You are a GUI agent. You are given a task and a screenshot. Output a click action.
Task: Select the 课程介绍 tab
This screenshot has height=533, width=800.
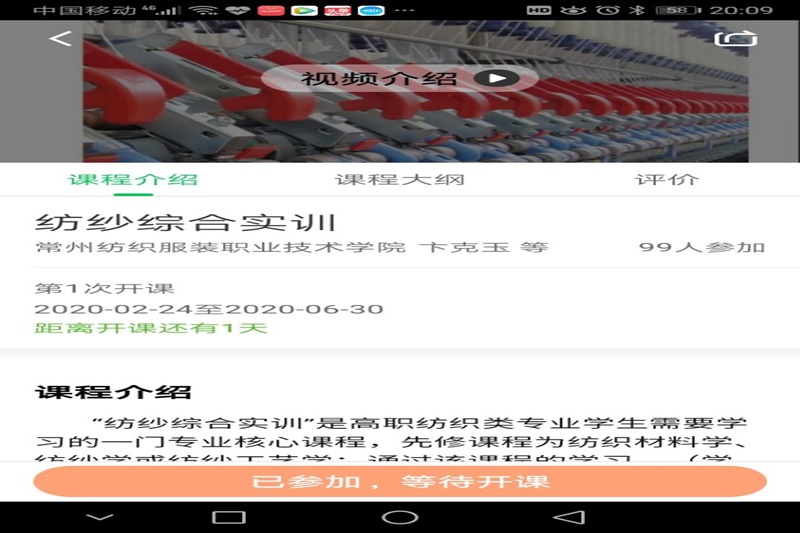point(133,180)
